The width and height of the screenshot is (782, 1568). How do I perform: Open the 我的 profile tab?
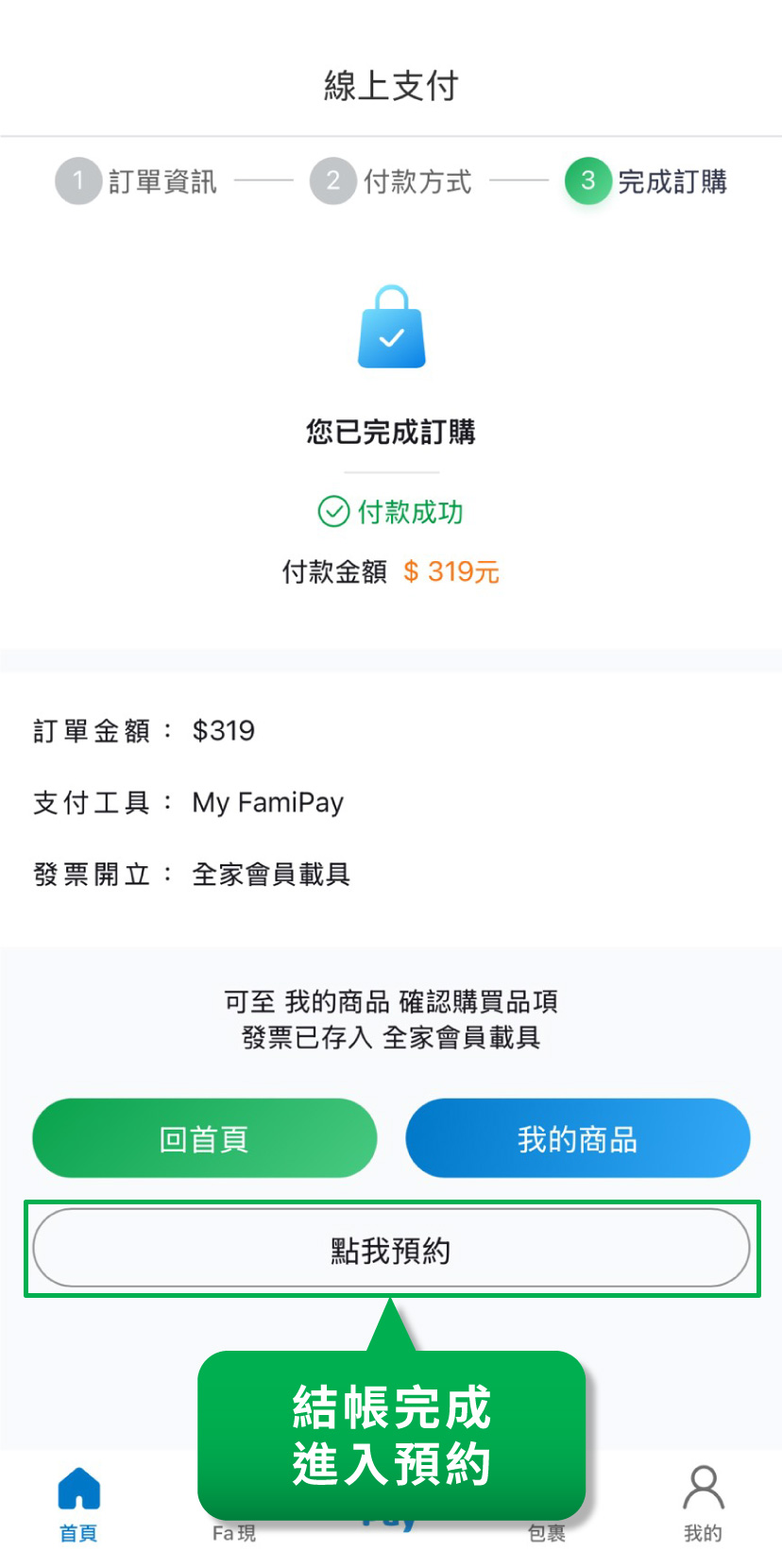point(703,1504)
